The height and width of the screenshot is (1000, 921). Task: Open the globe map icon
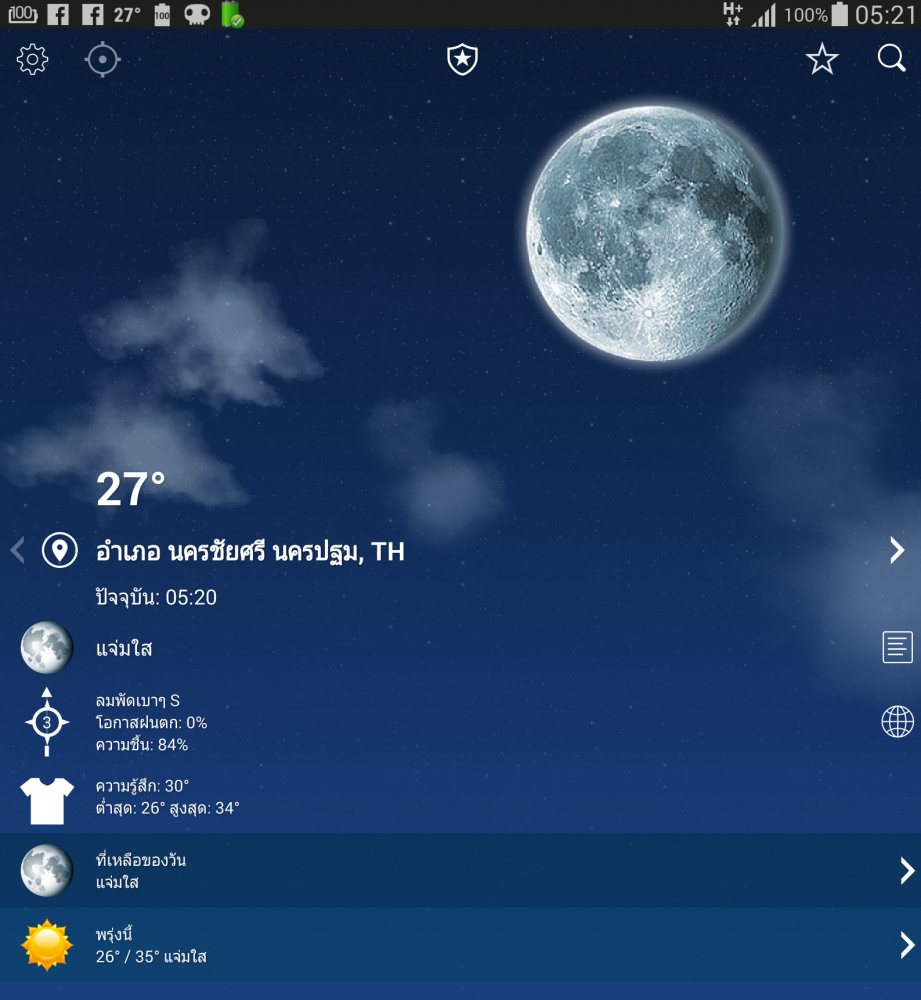point(897,721)
